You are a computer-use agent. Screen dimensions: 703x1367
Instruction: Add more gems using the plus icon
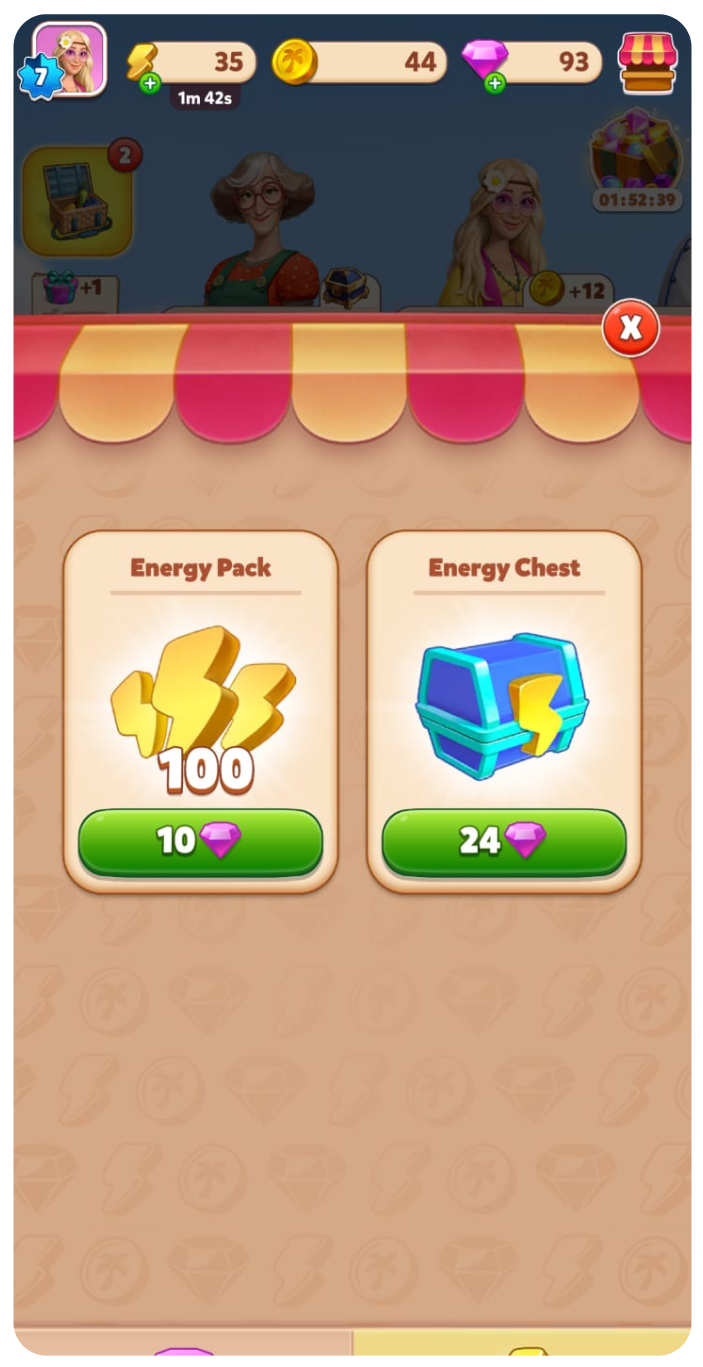494,84
